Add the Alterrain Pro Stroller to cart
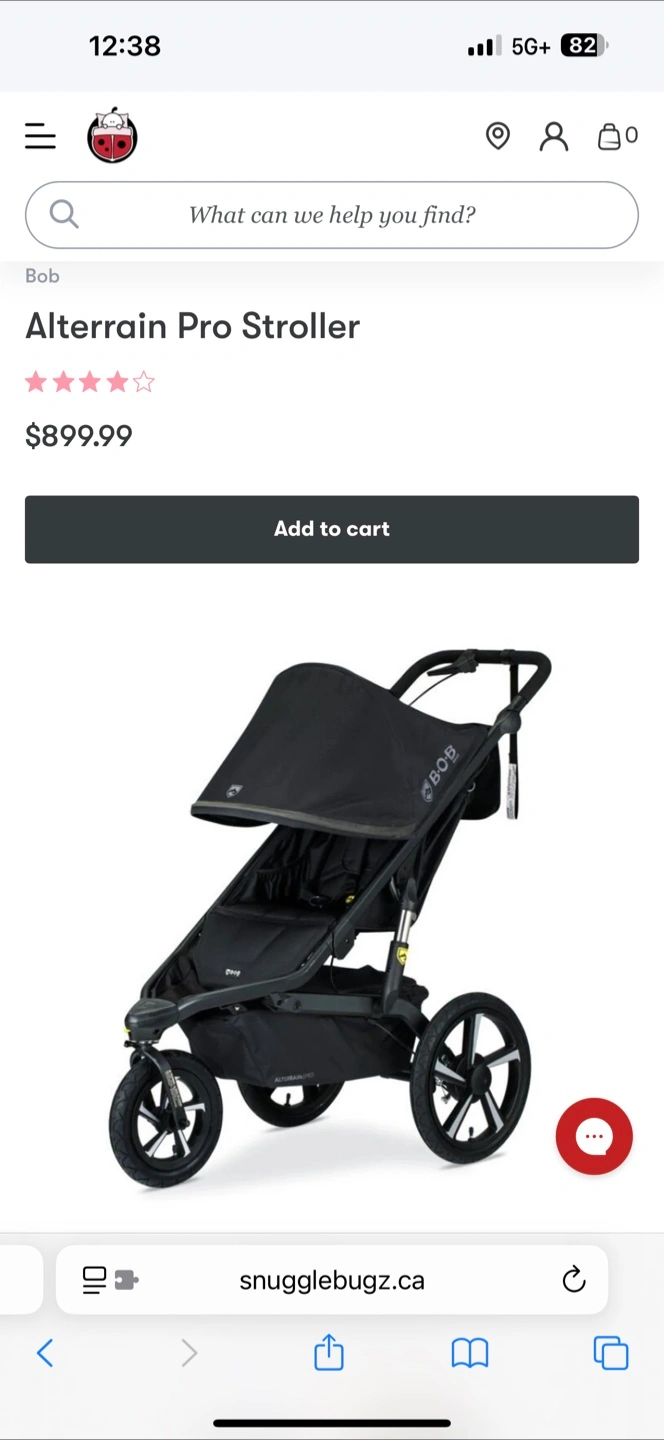This screenshot has width=664, height=1440. (x=332, y=529)
